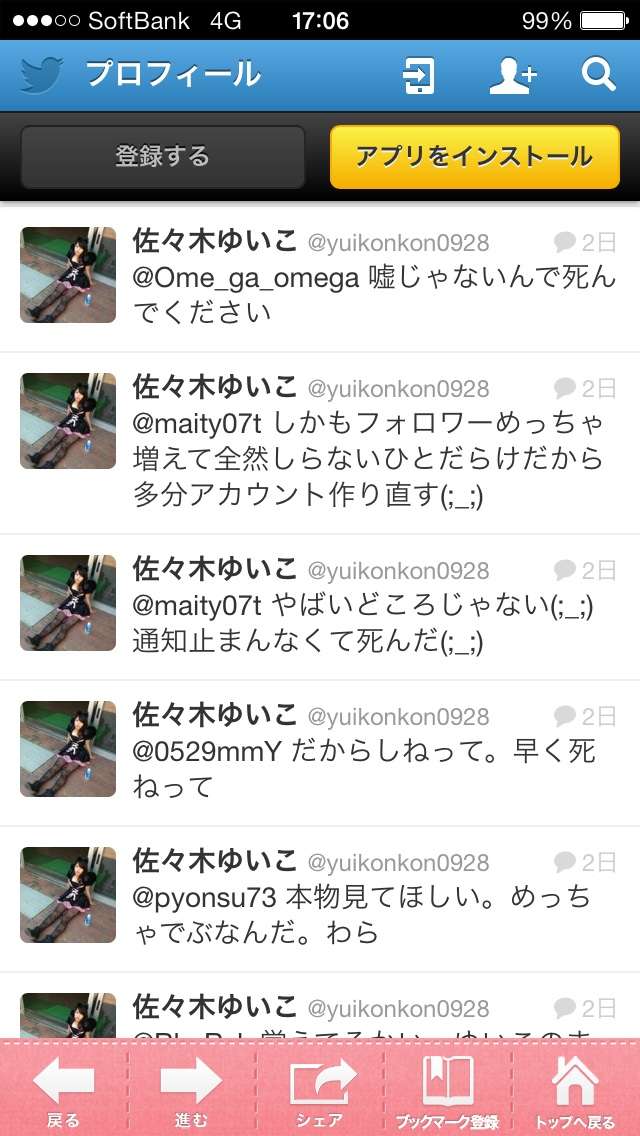Image resolution: width=640 pixels, height=1136 pixels.
Task: Tap the 登録する button
Action: 163,157
